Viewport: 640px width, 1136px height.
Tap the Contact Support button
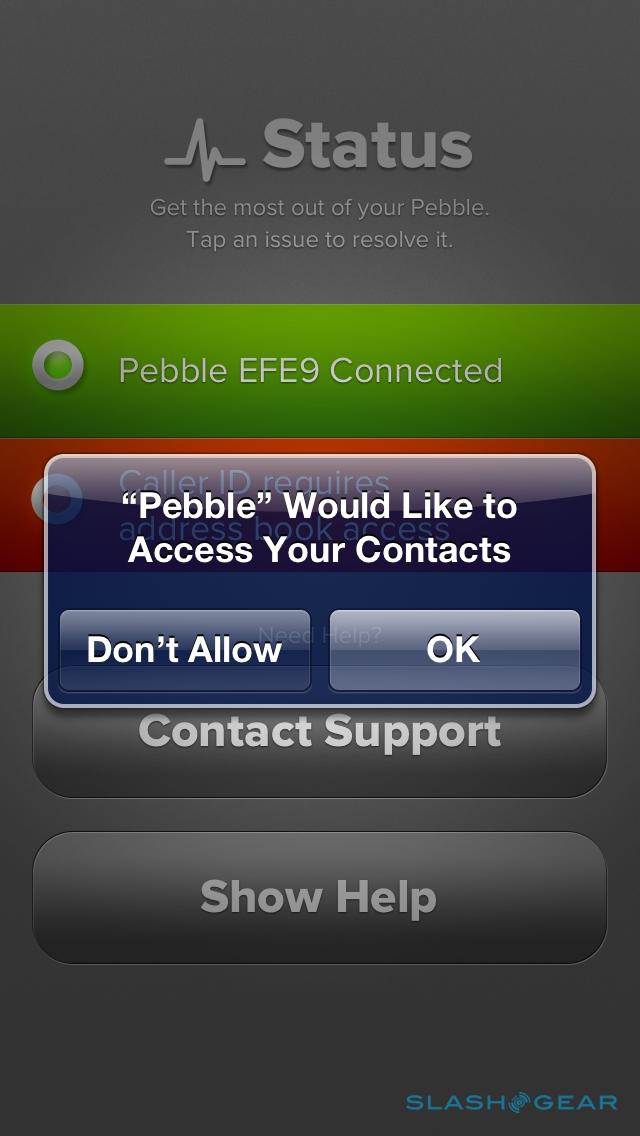point(320,752)
